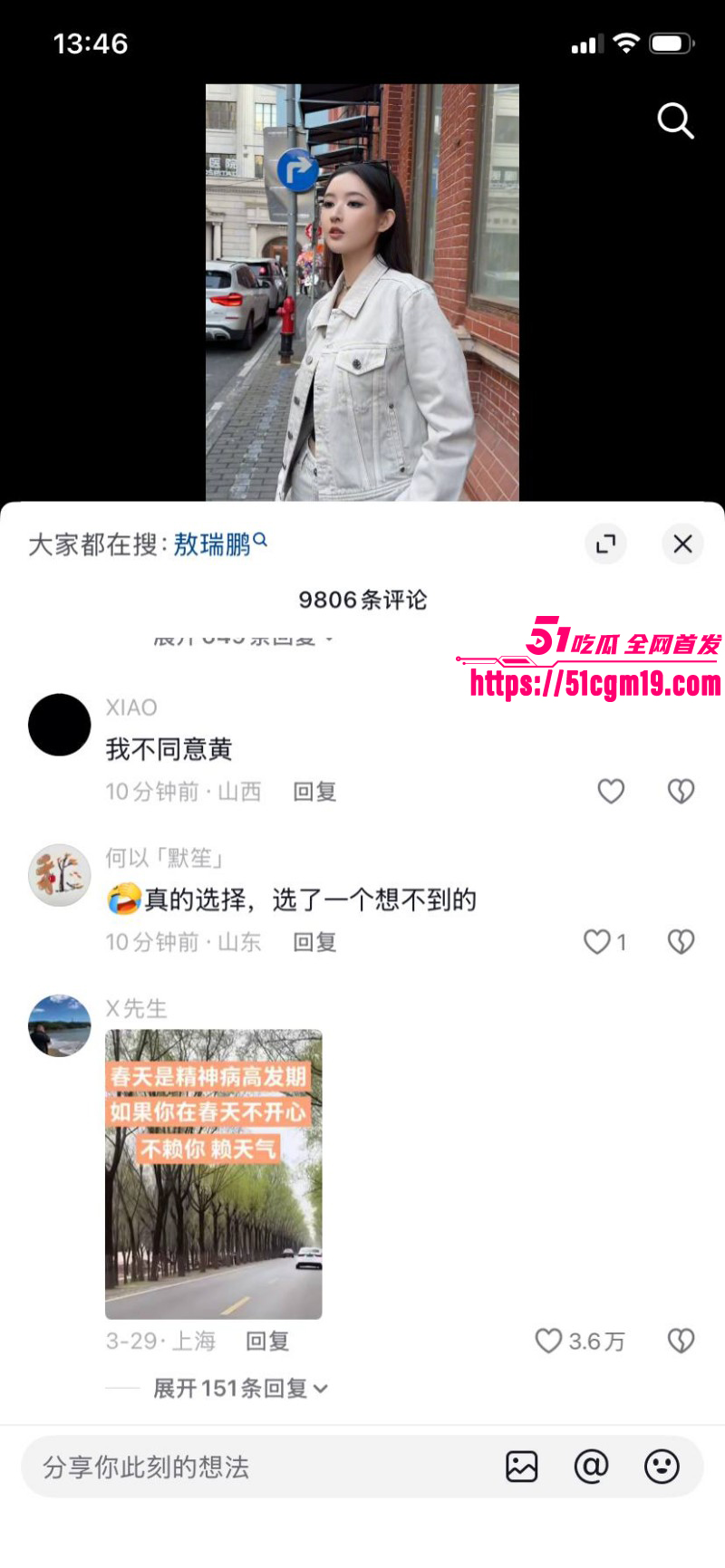Image resolution: width=725 pixels, height=1568 pixels.
Task: Click the dislike icon on X先生's comment
Action: 681,1341
